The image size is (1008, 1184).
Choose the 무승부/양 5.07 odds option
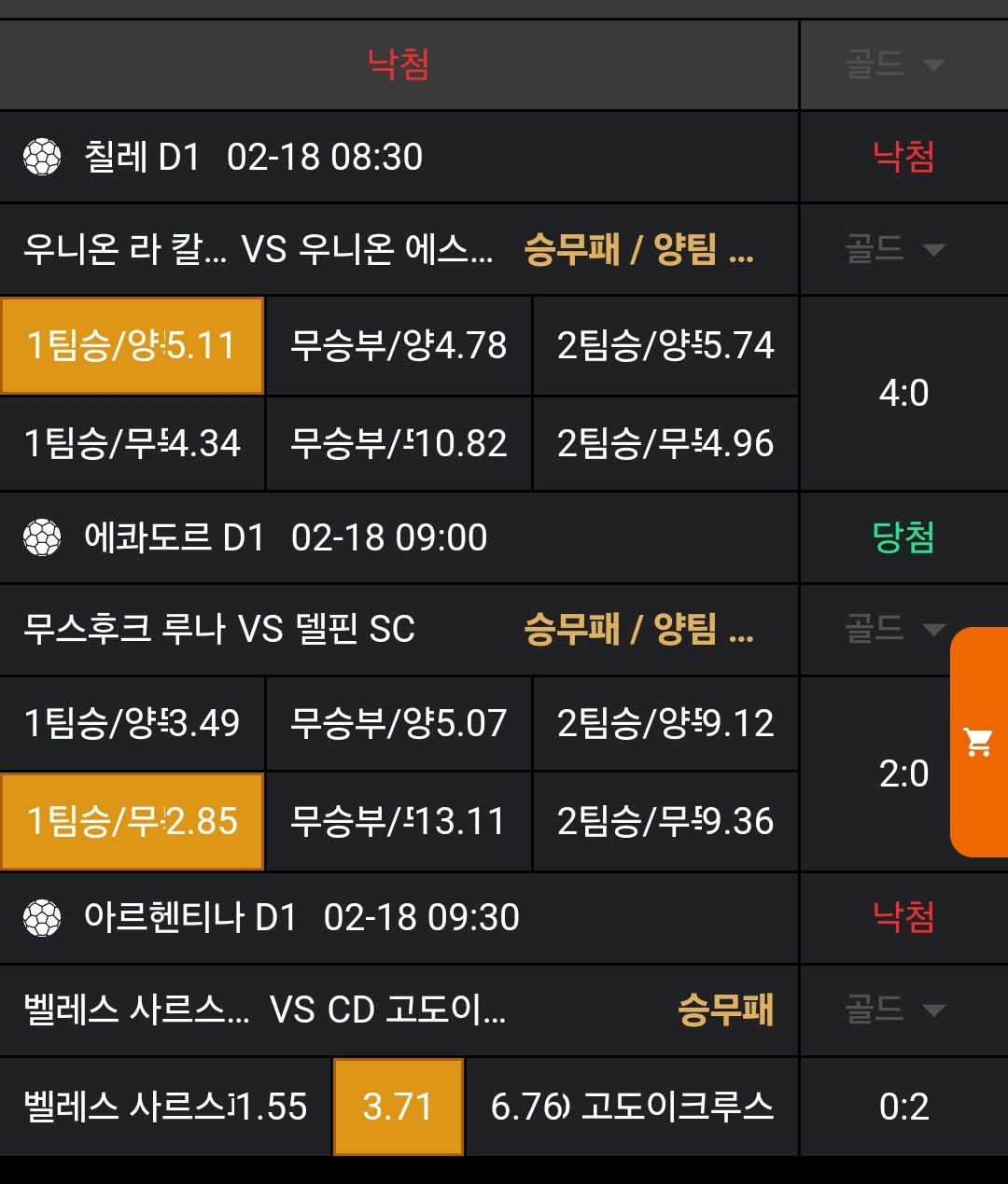click(x=399, y=723)
